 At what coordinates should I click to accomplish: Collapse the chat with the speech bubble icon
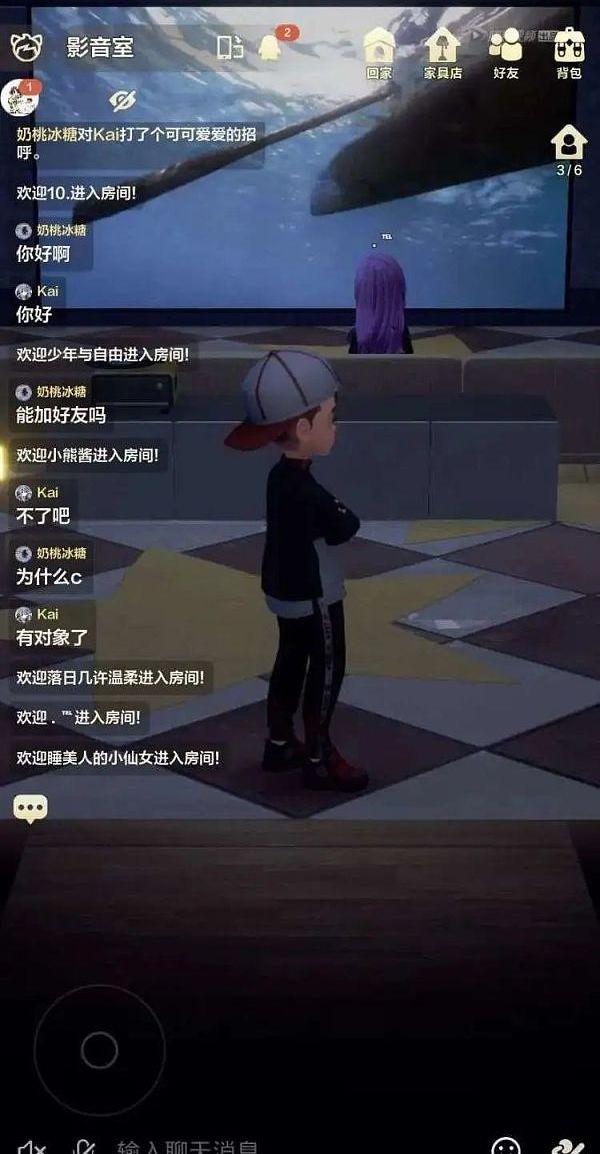(30, 808)
